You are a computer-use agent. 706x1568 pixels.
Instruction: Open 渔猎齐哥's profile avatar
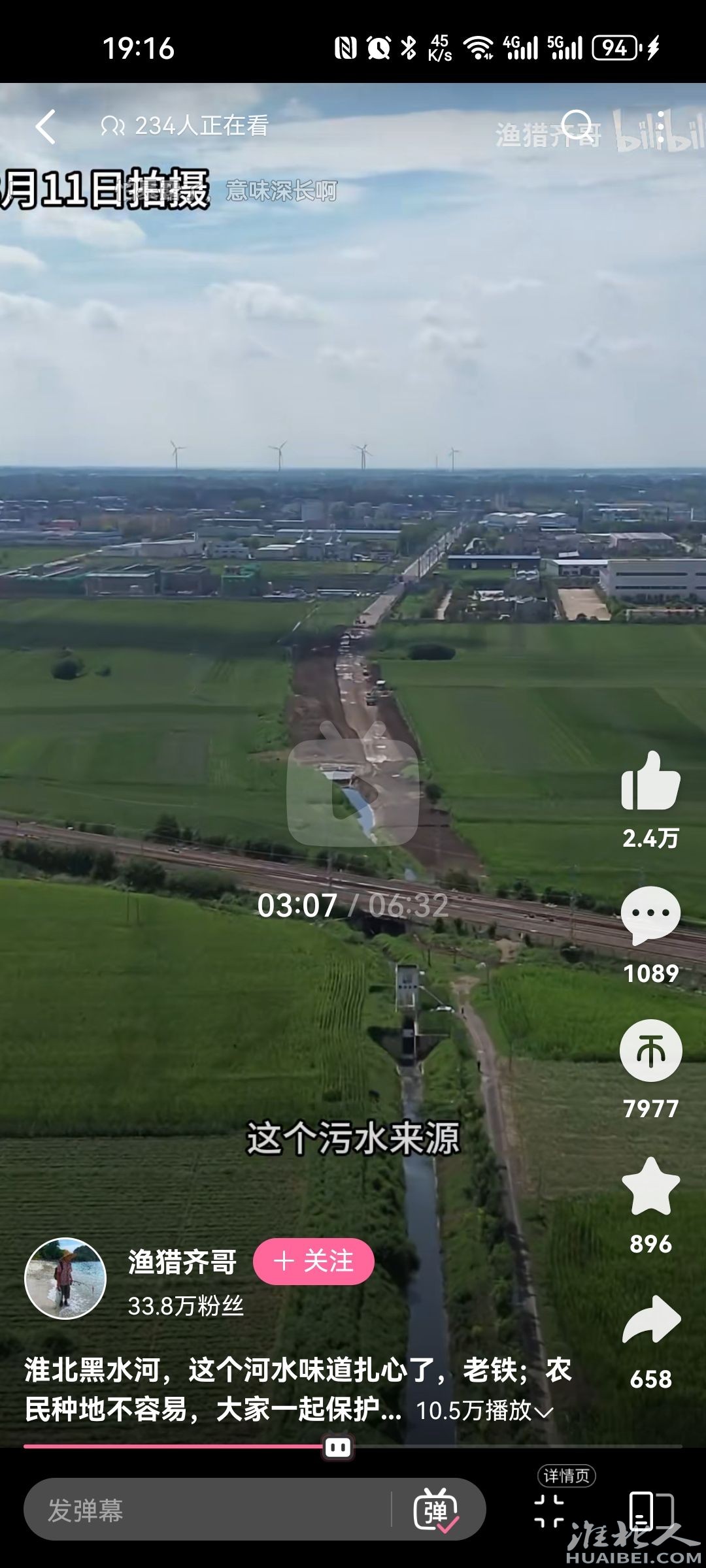click(65, 1278)
